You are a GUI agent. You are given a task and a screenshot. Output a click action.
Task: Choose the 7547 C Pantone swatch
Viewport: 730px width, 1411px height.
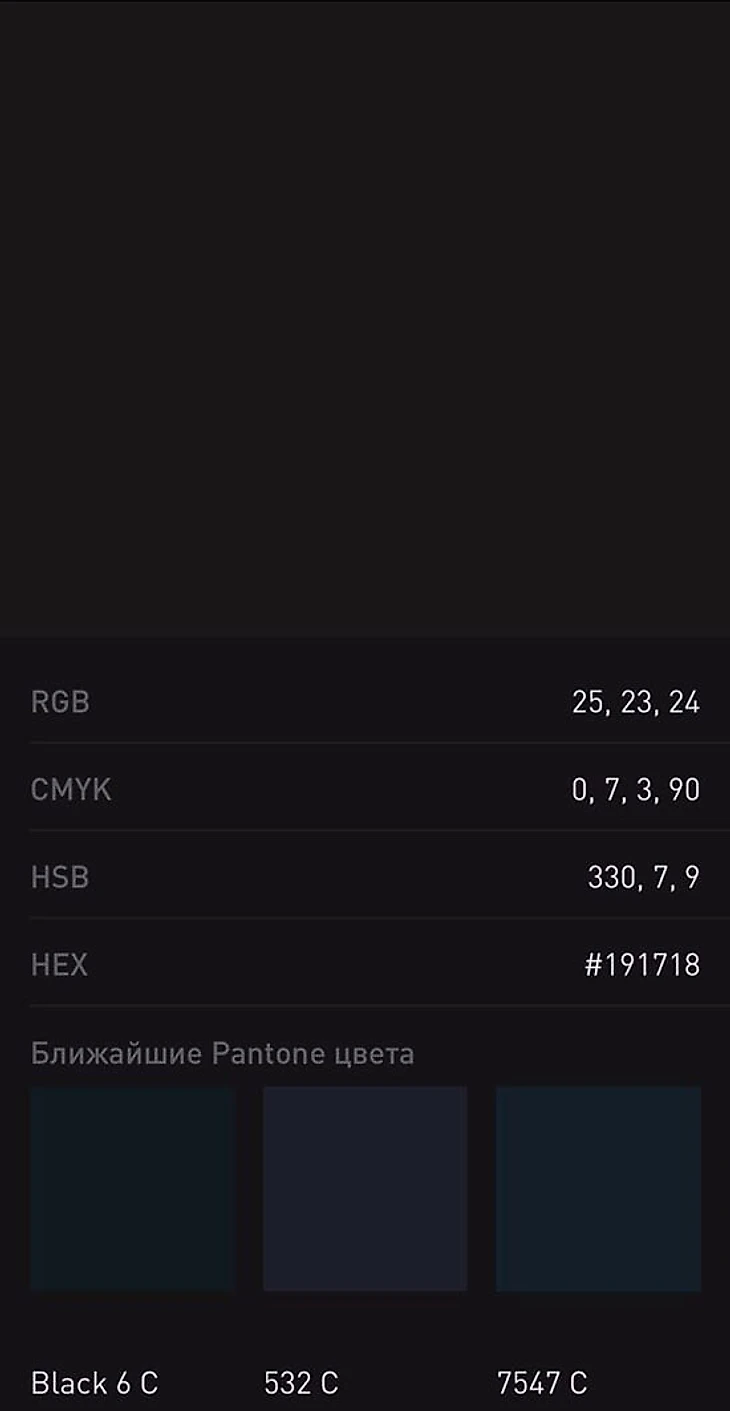click(598, 1188)
